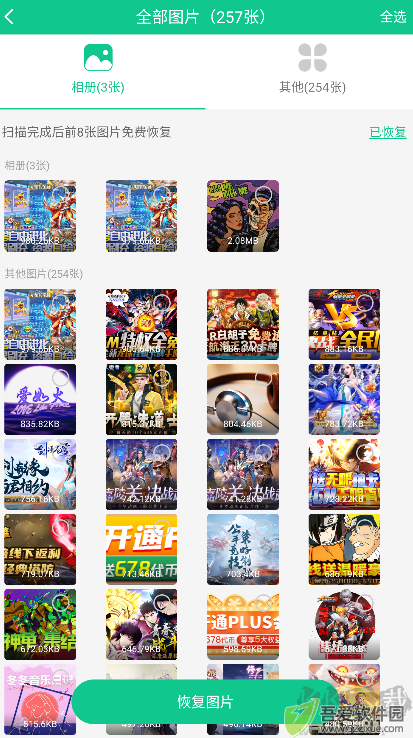The height and width of the screenshot is (738, 413).
Task: Open the 672.03KB 神龟集结 thumbnail
Action: [40, 624]
